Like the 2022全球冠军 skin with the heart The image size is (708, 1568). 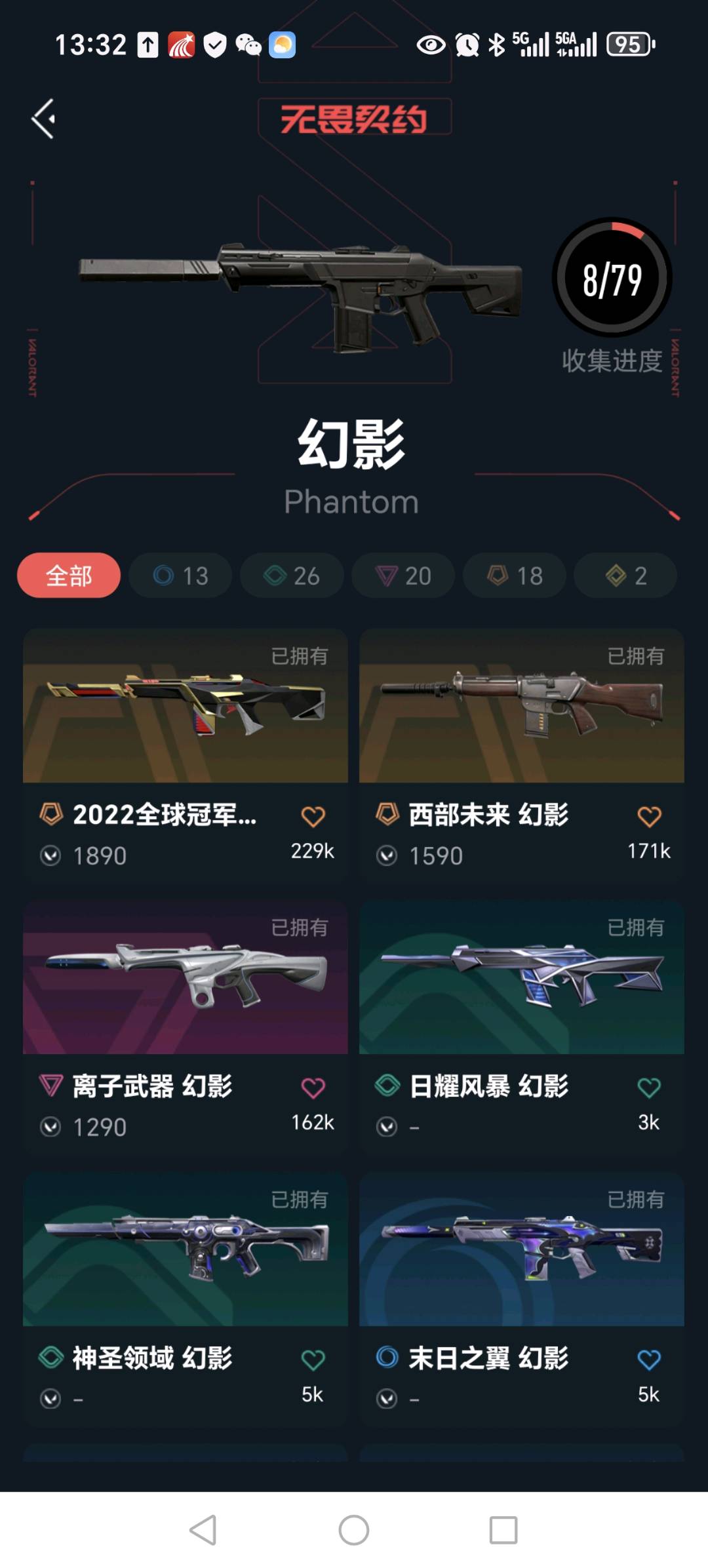pos(313,817)
